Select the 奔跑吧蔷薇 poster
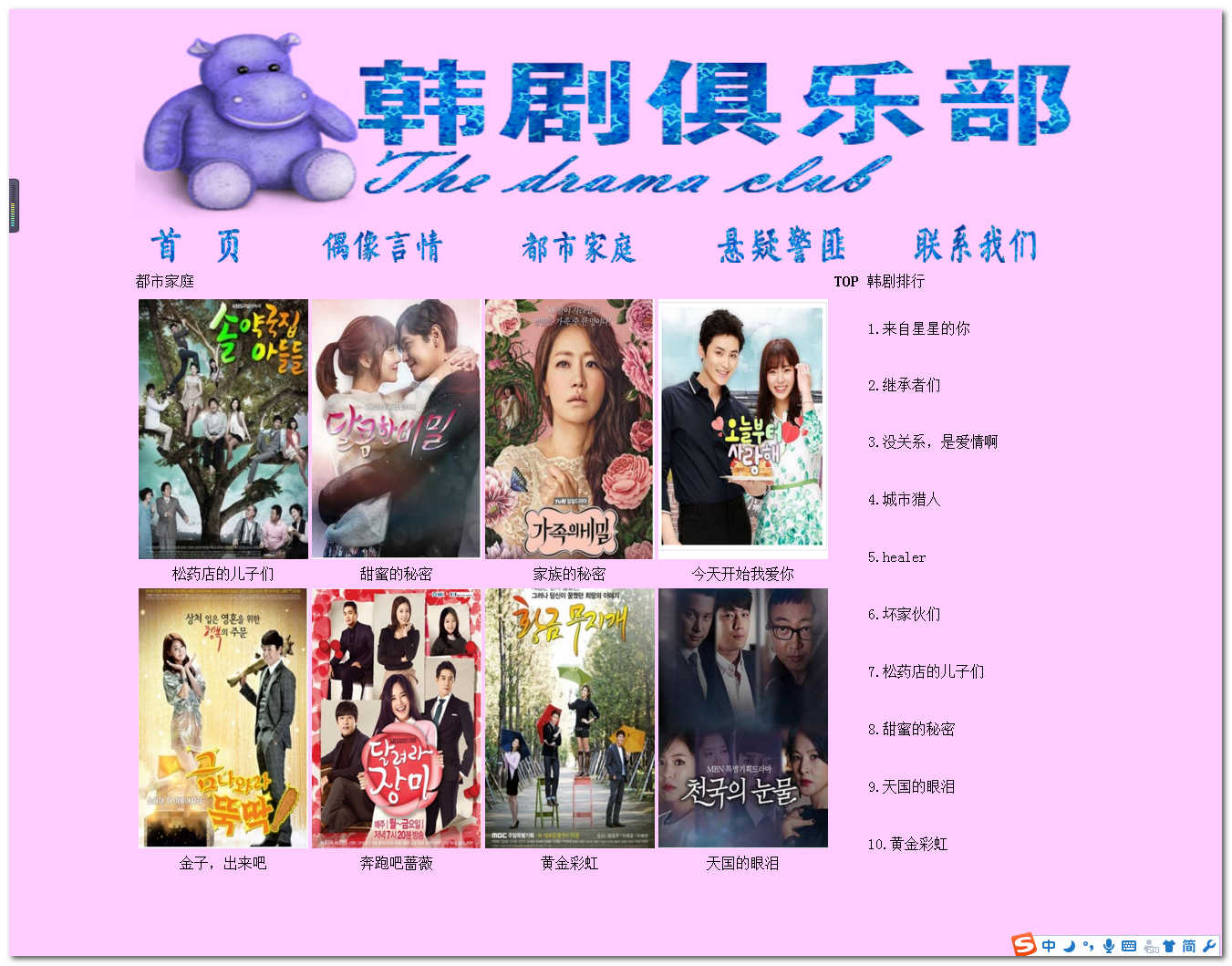1232x966 pixels. 396,718
